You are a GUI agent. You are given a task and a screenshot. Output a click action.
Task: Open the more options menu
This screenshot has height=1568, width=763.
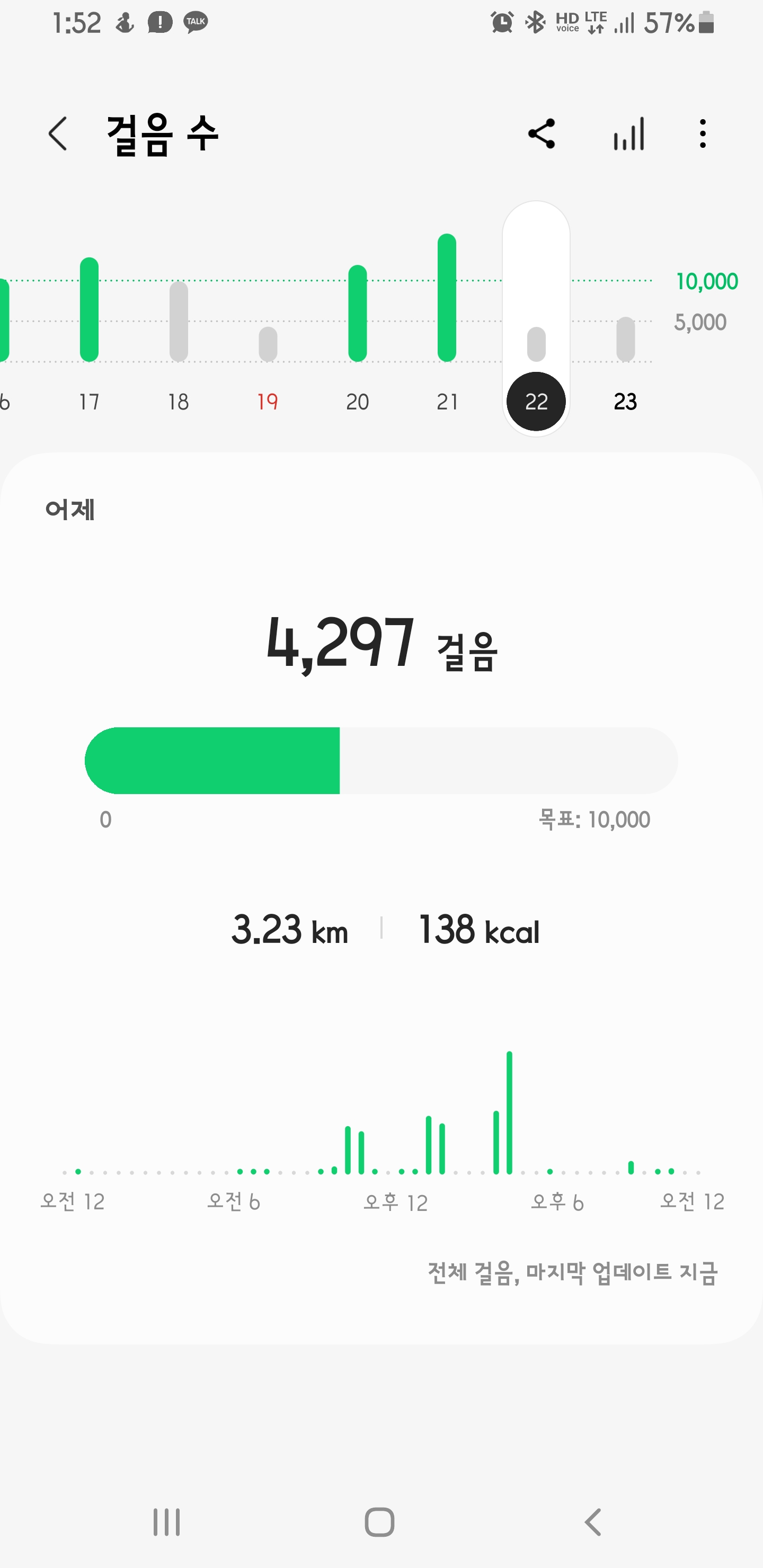coord(703,134)
